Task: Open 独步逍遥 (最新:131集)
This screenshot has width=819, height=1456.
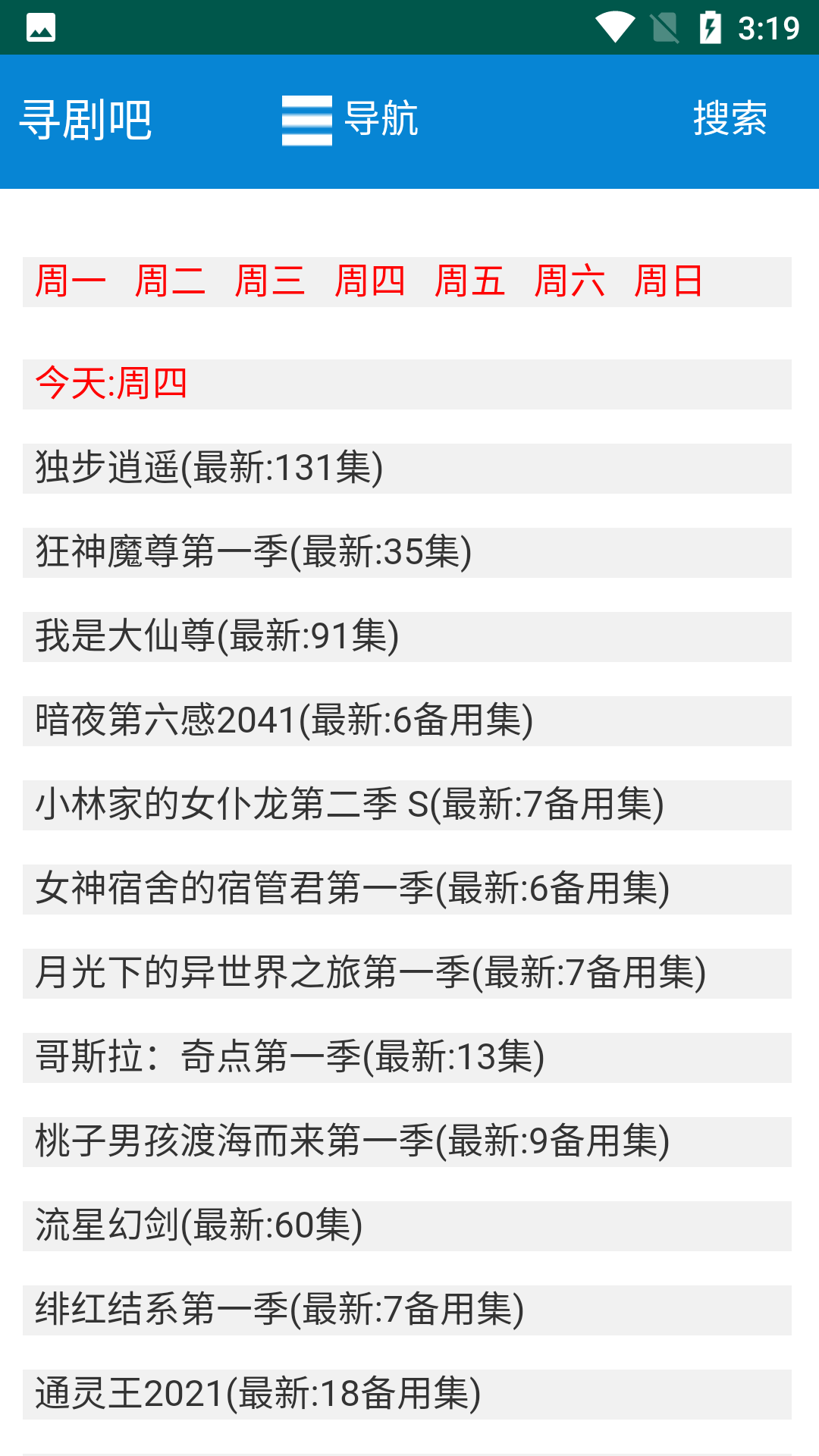Action: (407, 469)
